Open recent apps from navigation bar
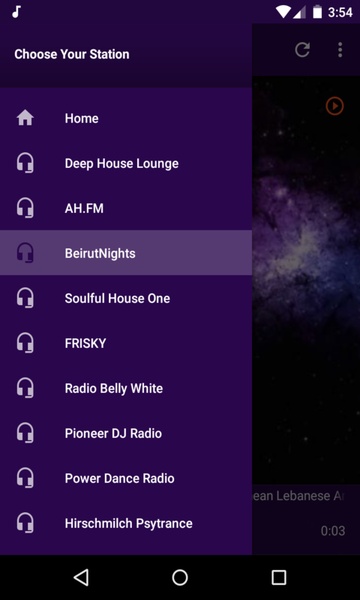 coord(279,577)
